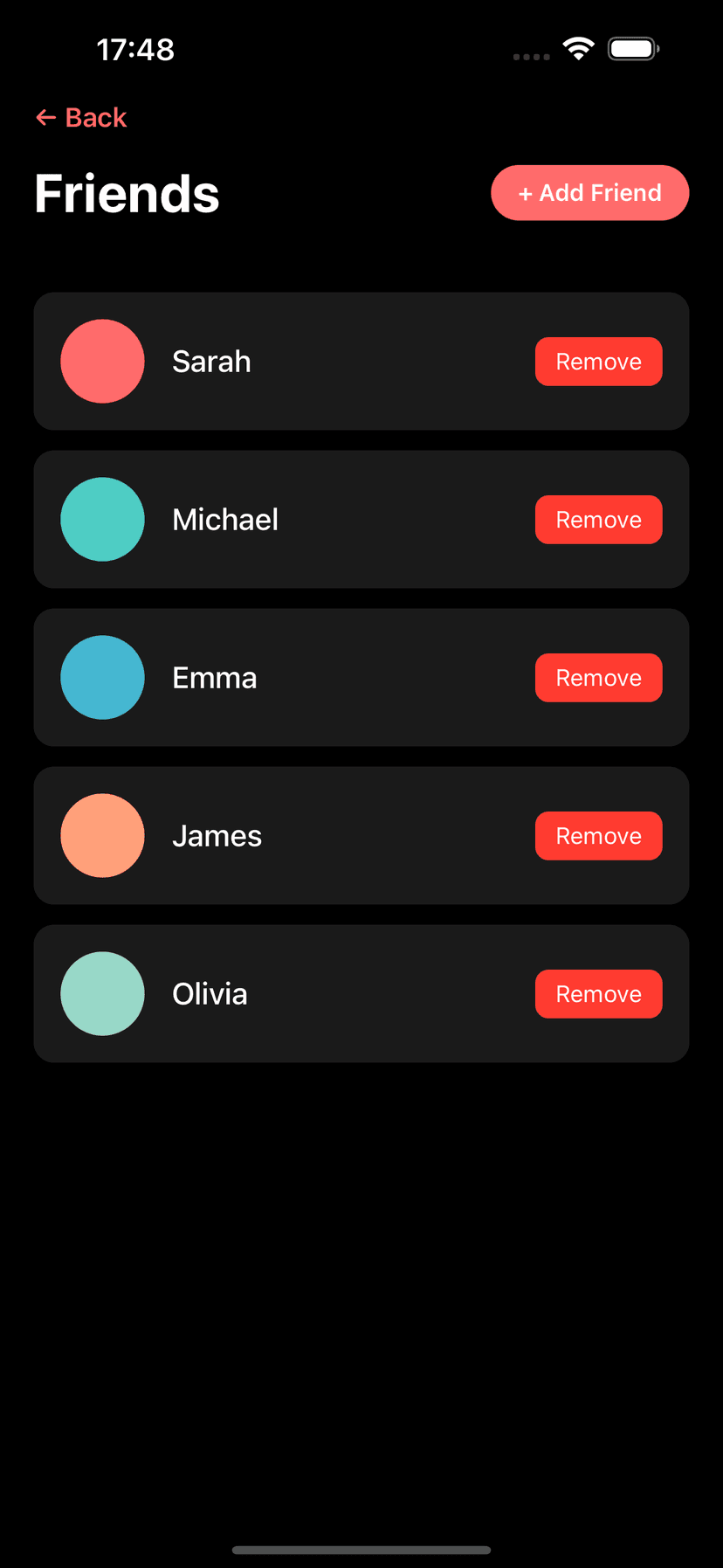Image resolution: width=723 pixels, height=1568 pixels.
Task: Click the Wi-Fi status icon
Action: coord(577,48)
